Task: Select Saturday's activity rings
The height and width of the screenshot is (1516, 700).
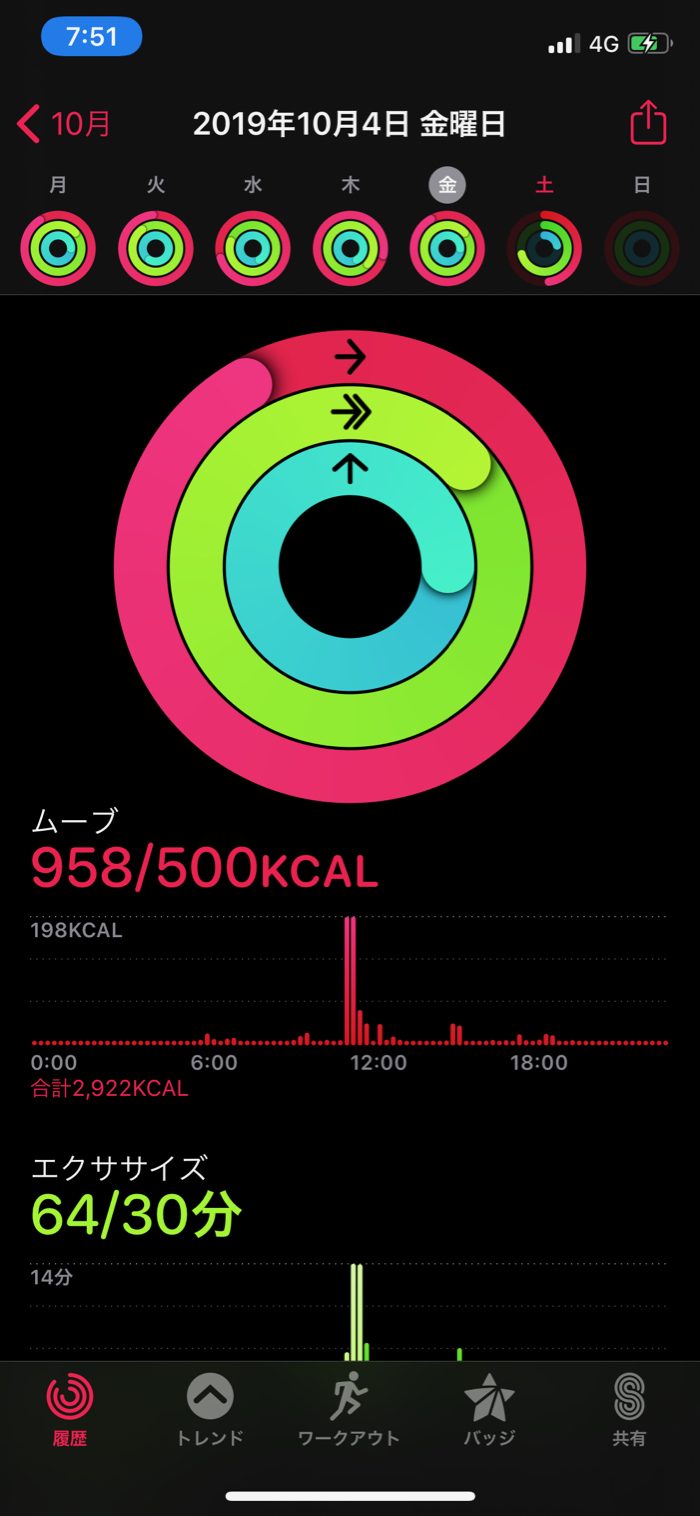Action: (x=544, y=249)
